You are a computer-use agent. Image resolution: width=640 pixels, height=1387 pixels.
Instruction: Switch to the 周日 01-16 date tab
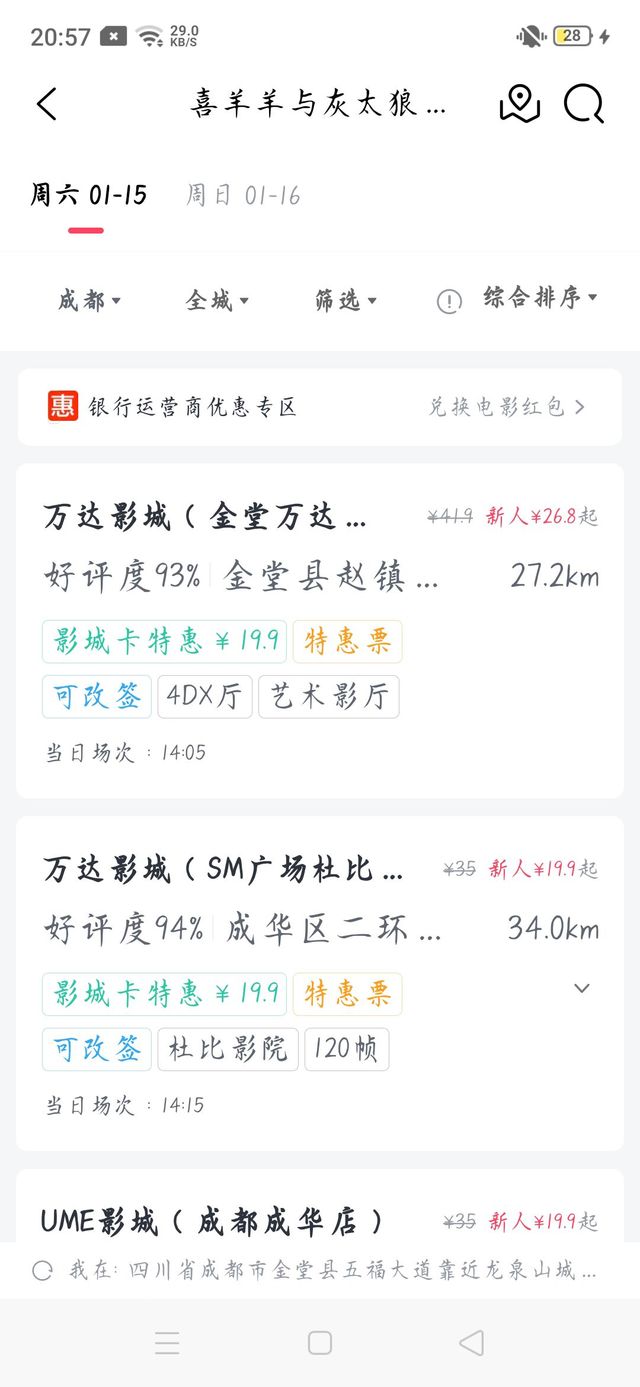[243, 195]
